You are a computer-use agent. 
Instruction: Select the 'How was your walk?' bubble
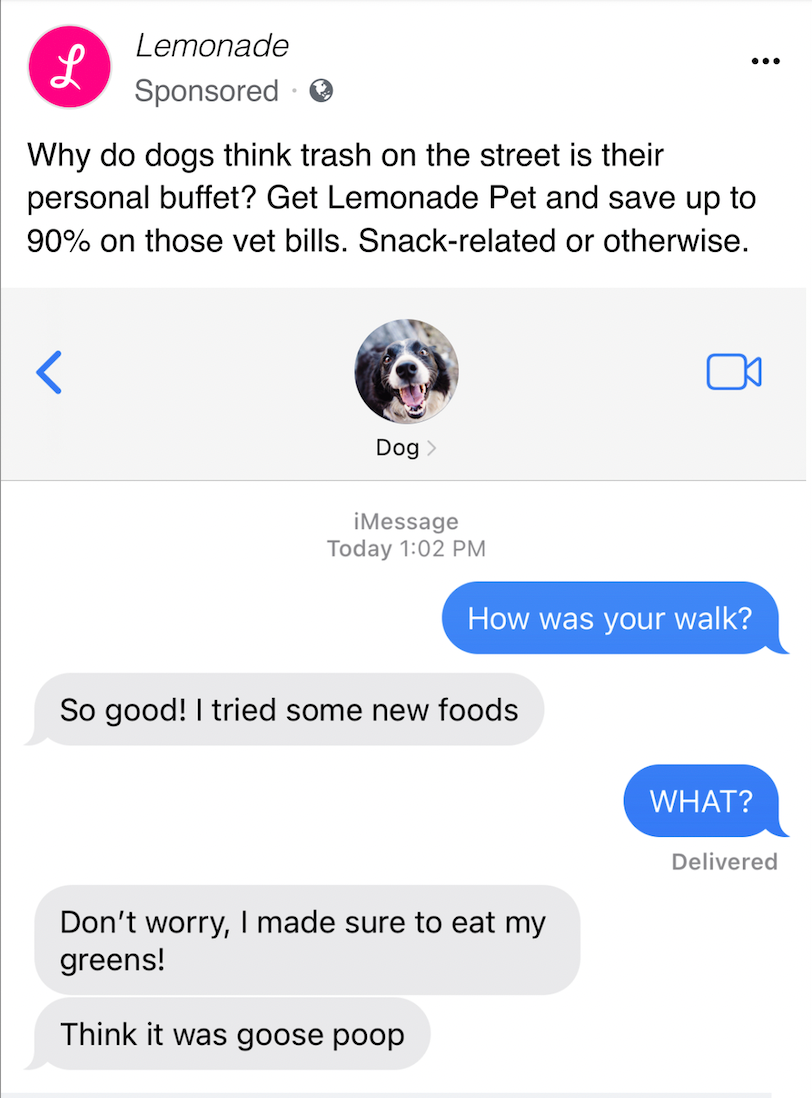pos(614,617)
